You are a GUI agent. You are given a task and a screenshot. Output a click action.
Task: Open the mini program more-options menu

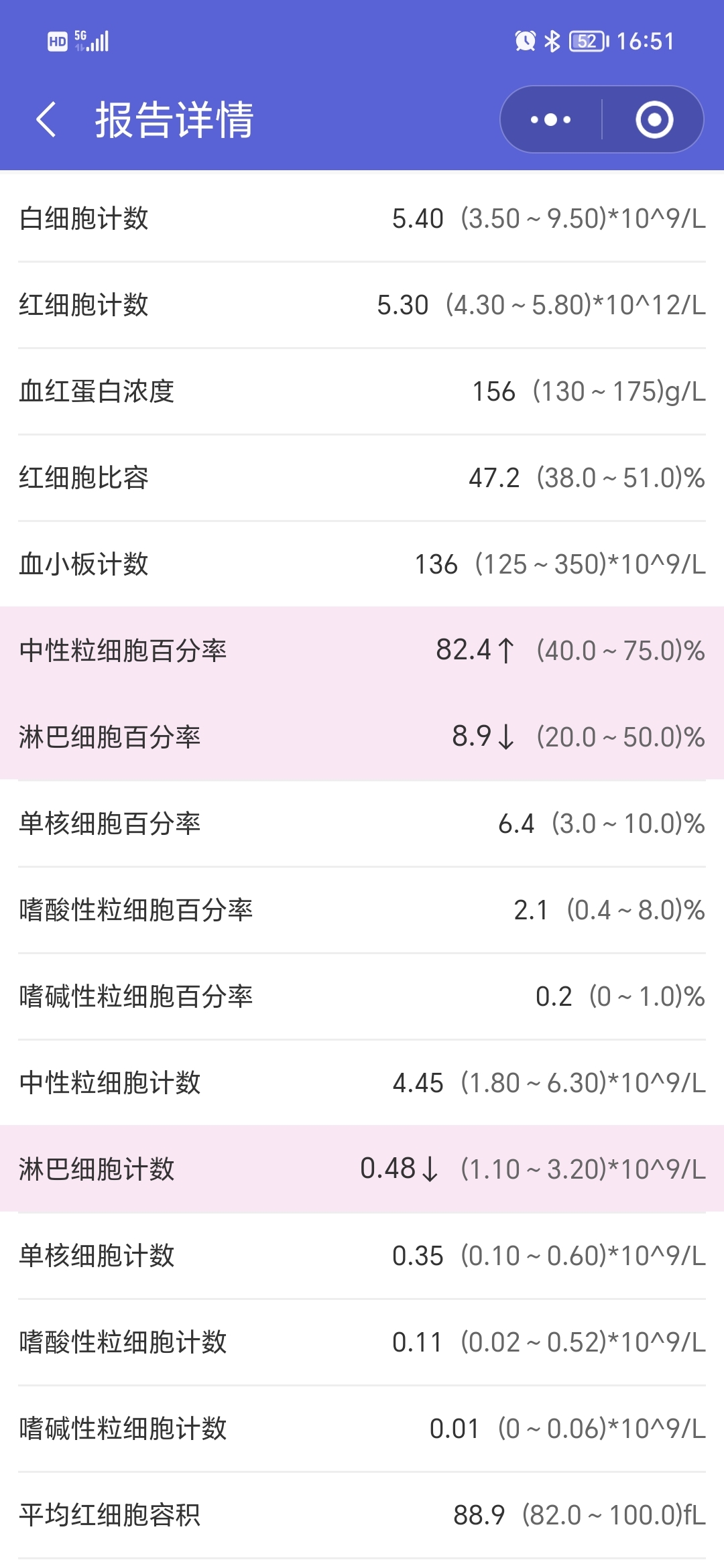550,120
